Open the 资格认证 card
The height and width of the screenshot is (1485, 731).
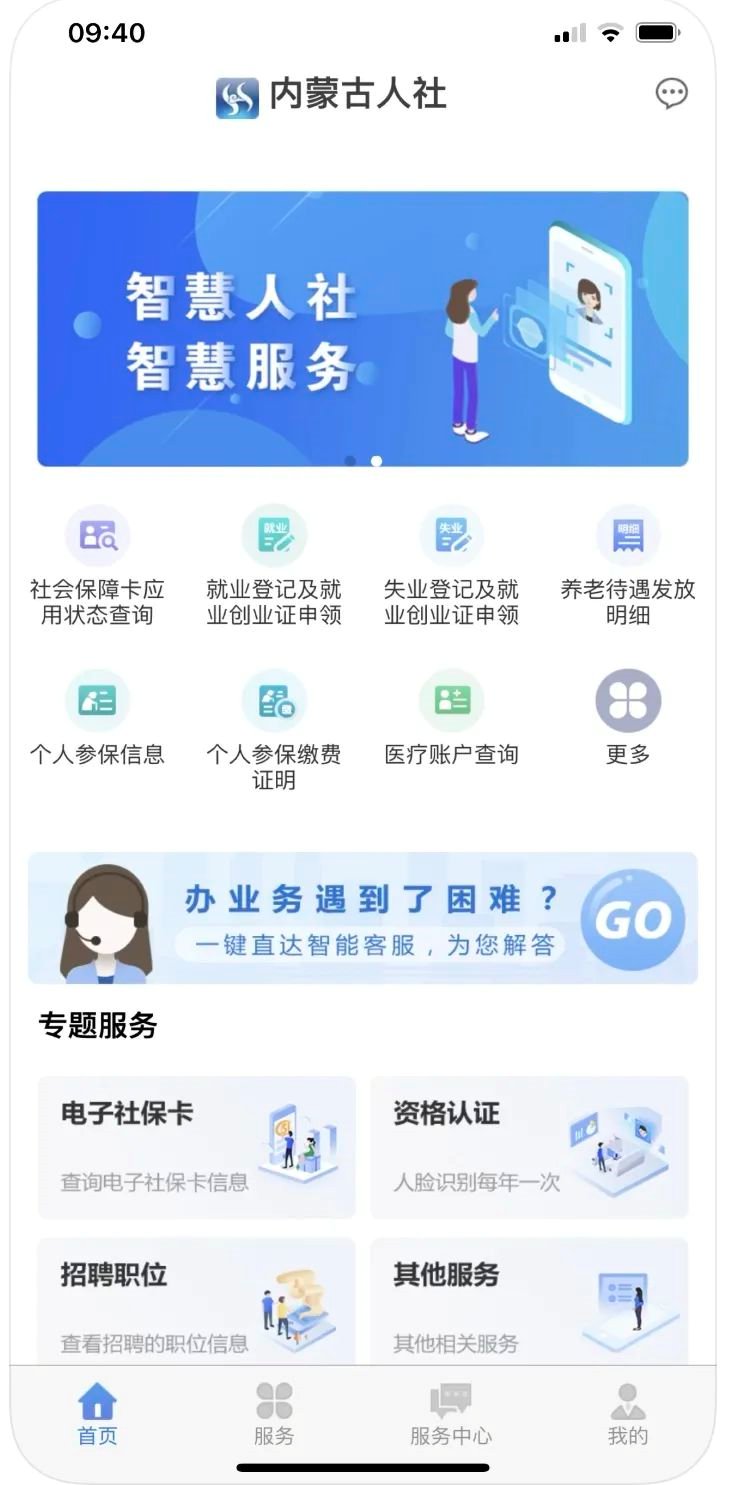tap(529, 1146)
